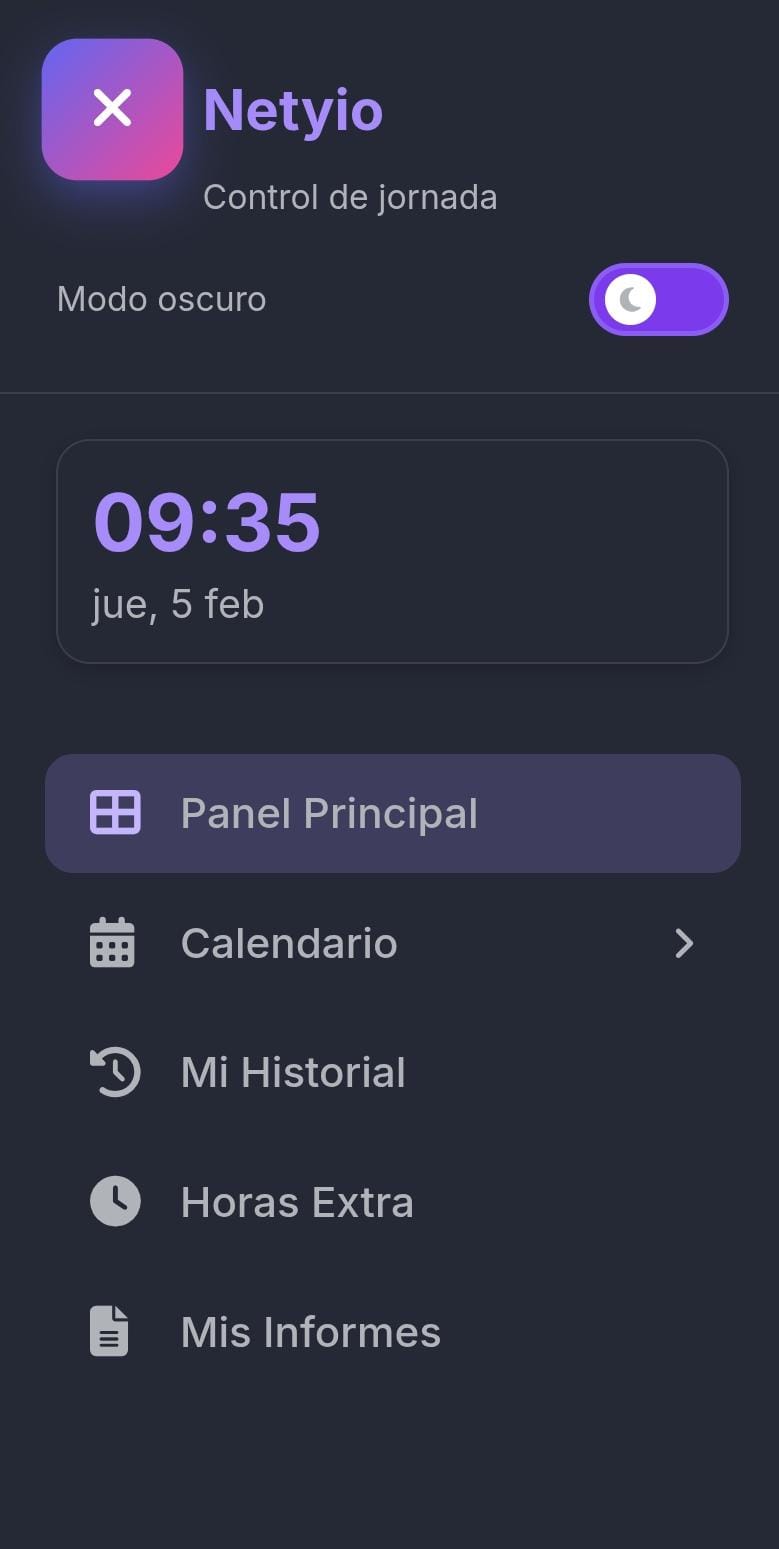Click the Netyio X logo icon
The width and height of the screenshot is (779, 1549).
pos(112,110)
